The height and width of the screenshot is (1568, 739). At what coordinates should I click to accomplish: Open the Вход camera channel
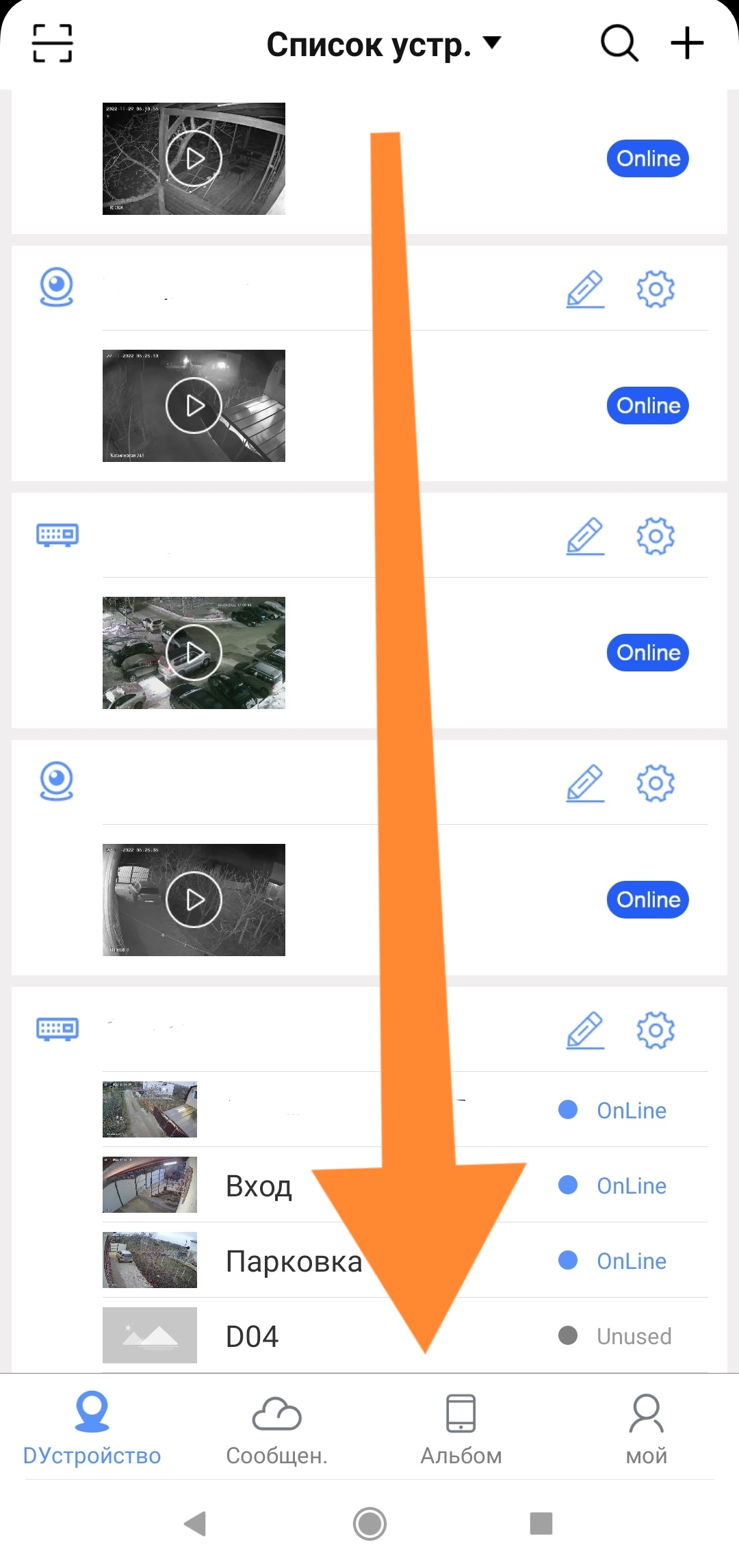[x=259, y=1185]
